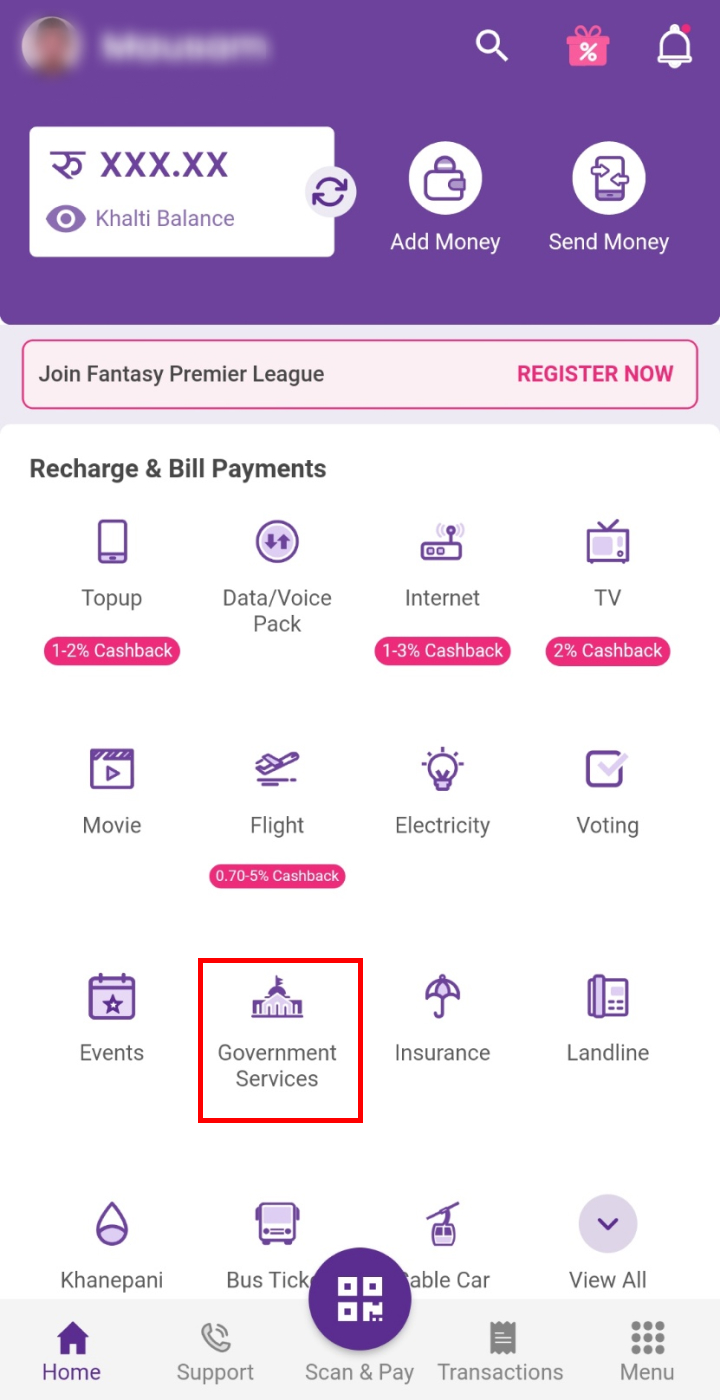Open the notifications bell

click(x=675, y=46)
